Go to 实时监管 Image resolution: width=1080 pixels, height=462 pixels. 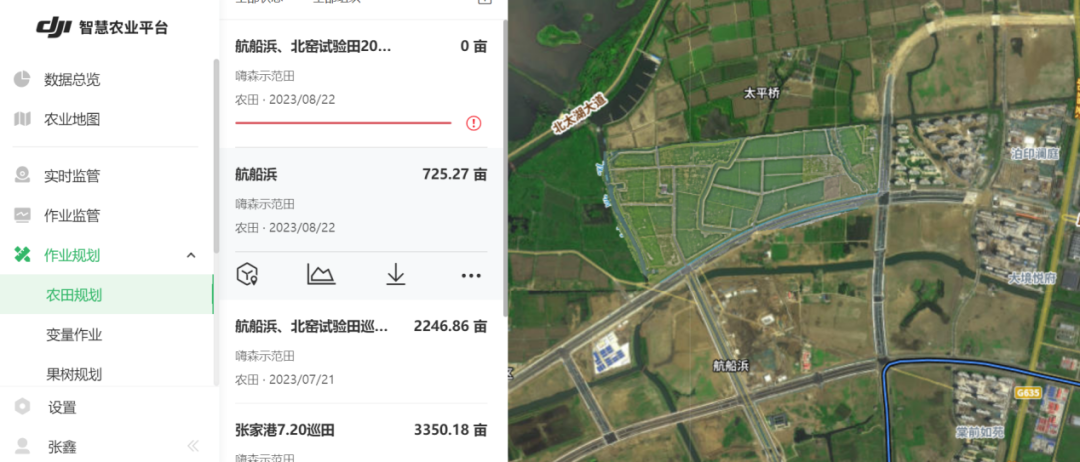(x=71, y=176)
